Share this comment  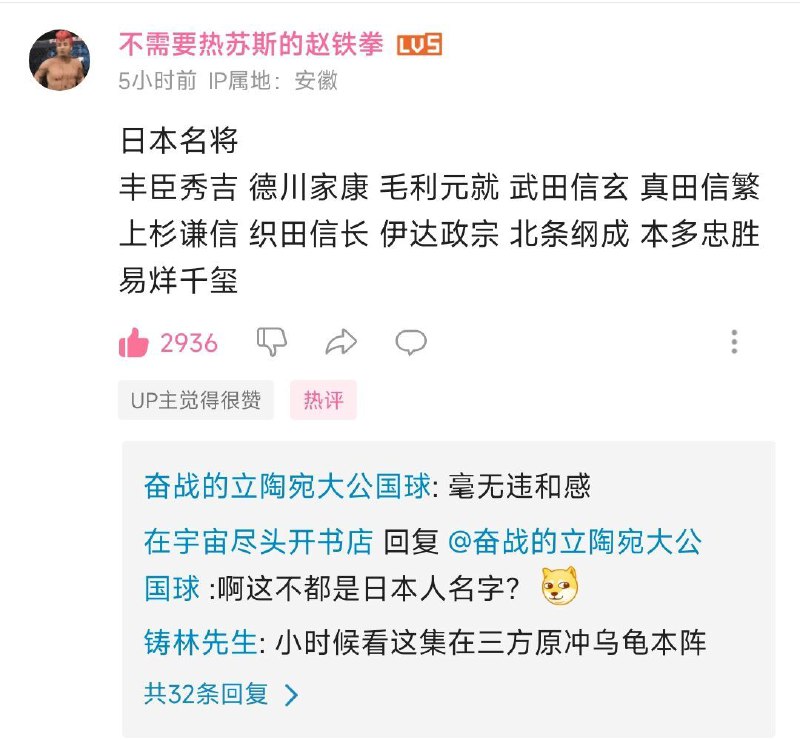(x=341, y=343)
